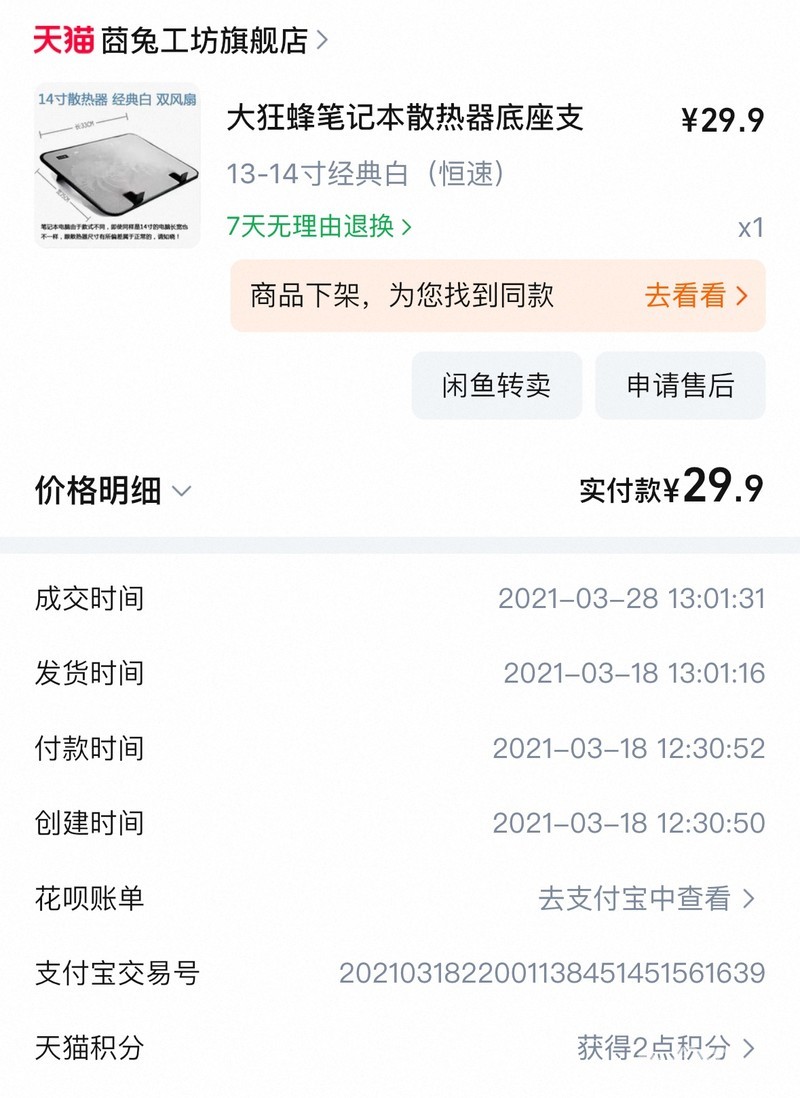This screenshot has height=1098, width=800.
Task: Resell the item via 闲鱼转卖
Action: pos(496,386)
